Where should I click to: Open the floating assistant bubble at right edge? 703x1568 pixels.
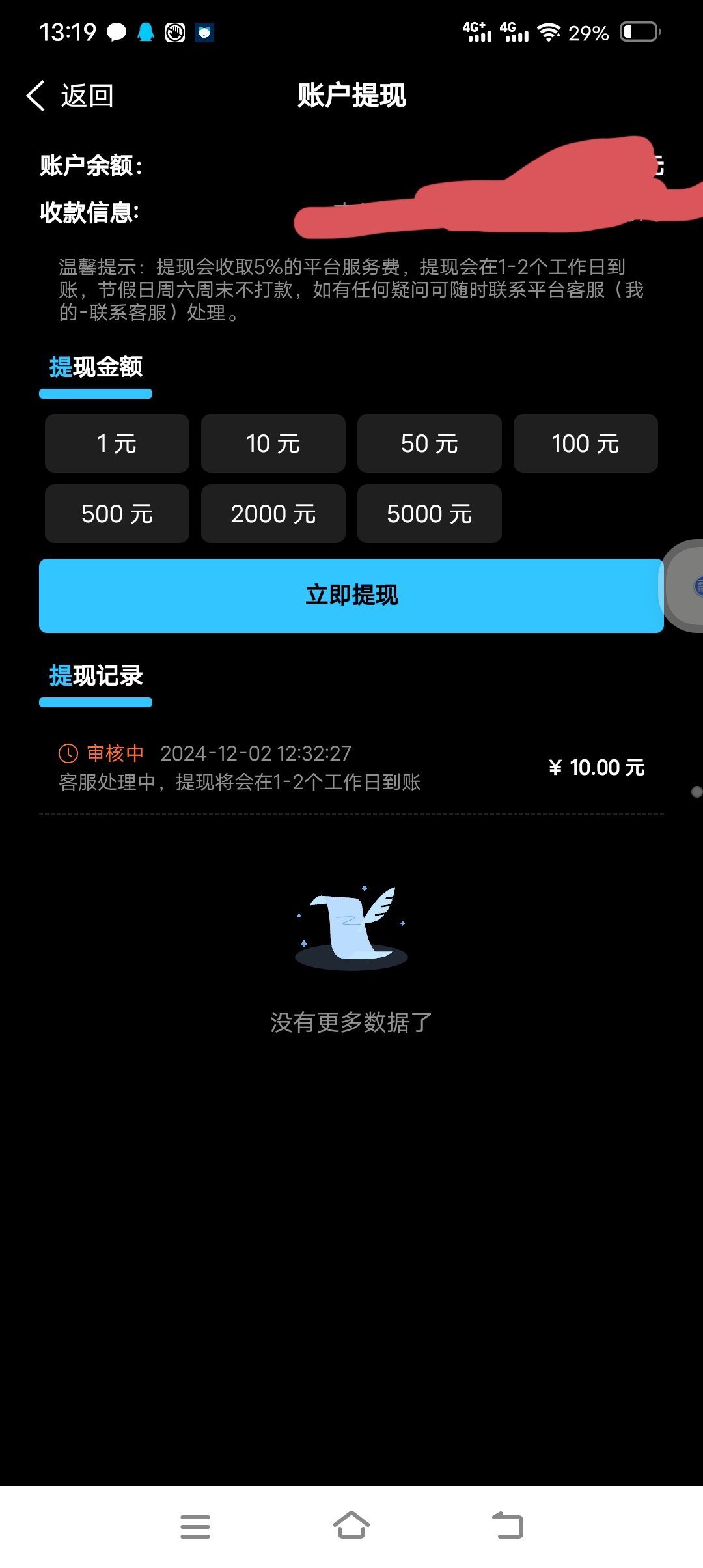coord(683,586)
